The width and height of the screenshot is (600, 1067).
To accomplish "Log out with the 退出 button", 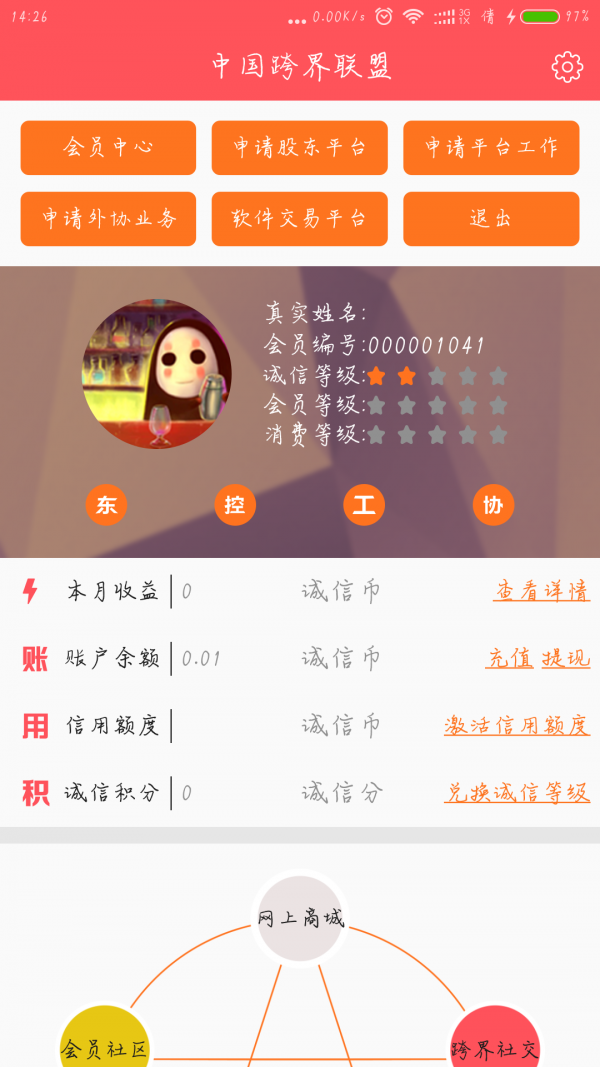I will 491,219.
